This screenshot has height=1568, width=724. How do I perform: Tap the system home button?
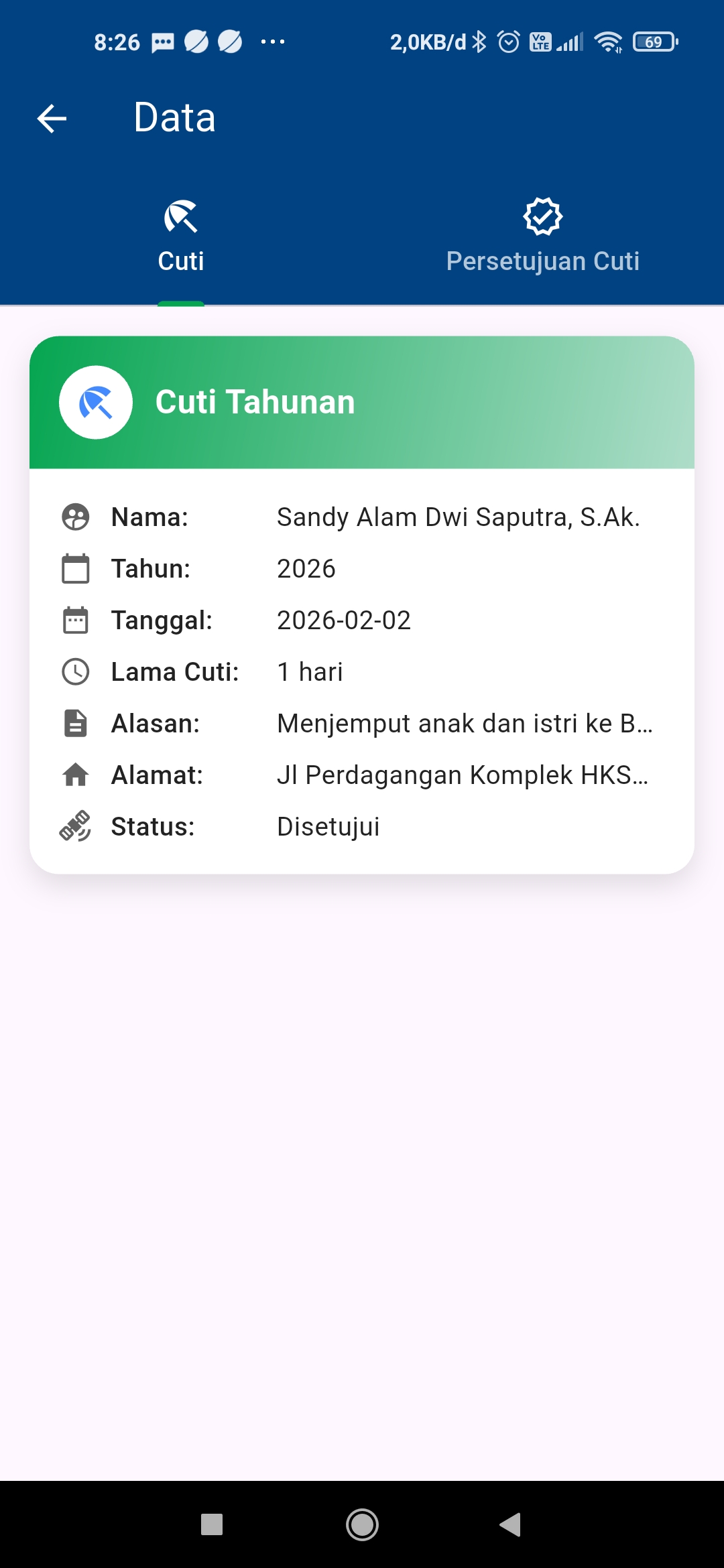coord(362,1524)
